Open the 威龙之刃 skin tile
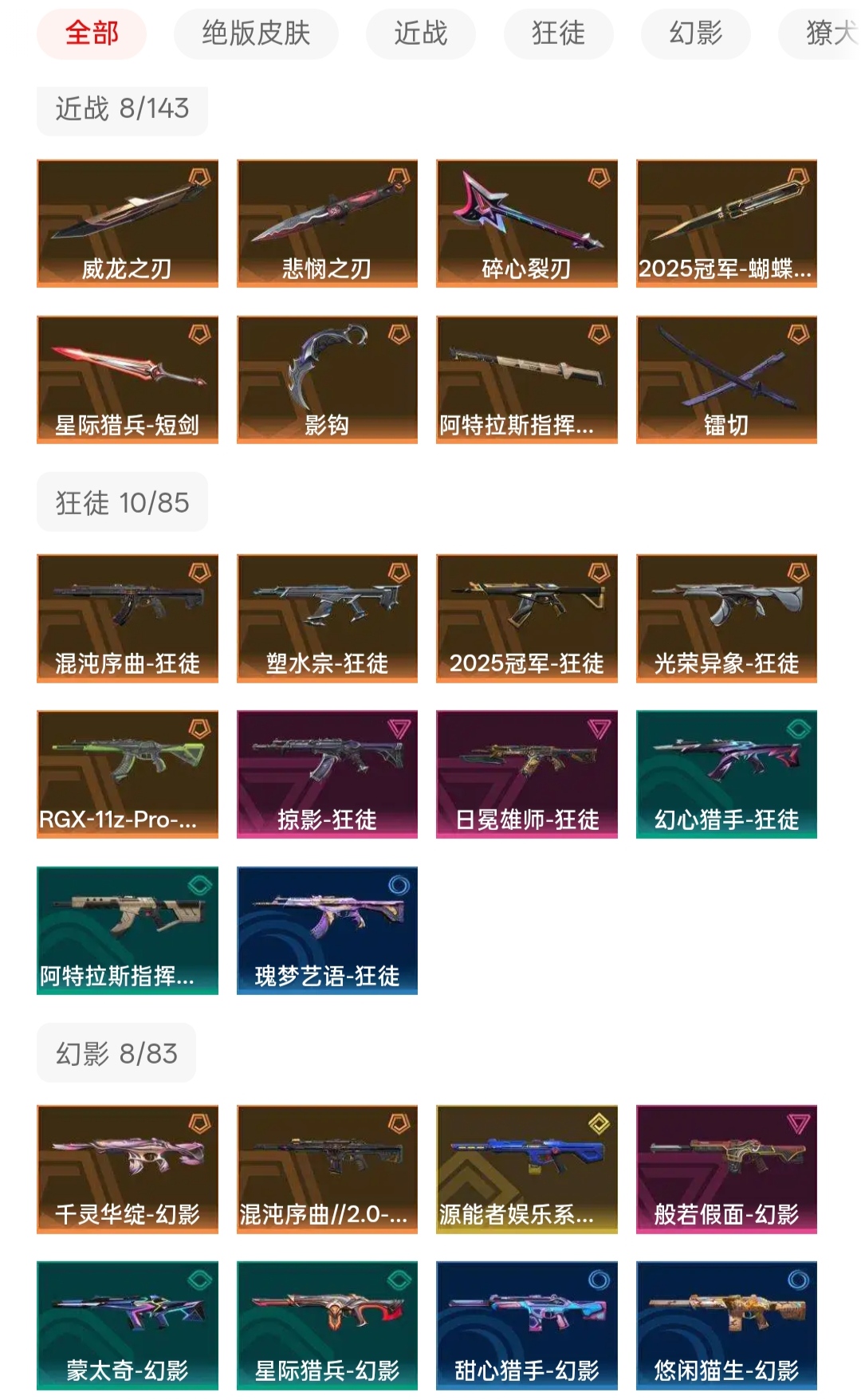Image resolution: width=861 pixels, height=1400 pixels. 128,223
